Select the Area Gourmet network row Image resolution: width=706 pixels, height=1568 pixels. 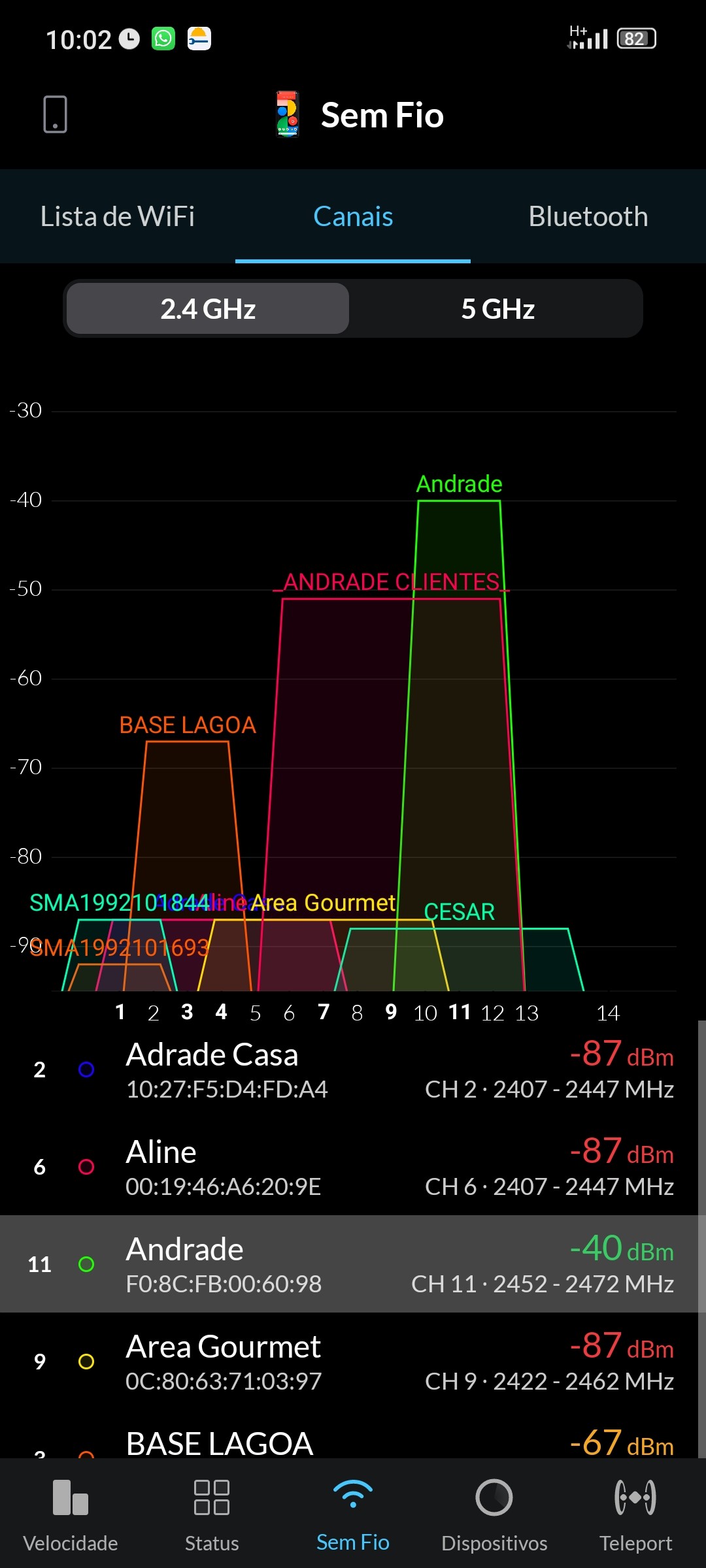click(x=353, y=1362)
